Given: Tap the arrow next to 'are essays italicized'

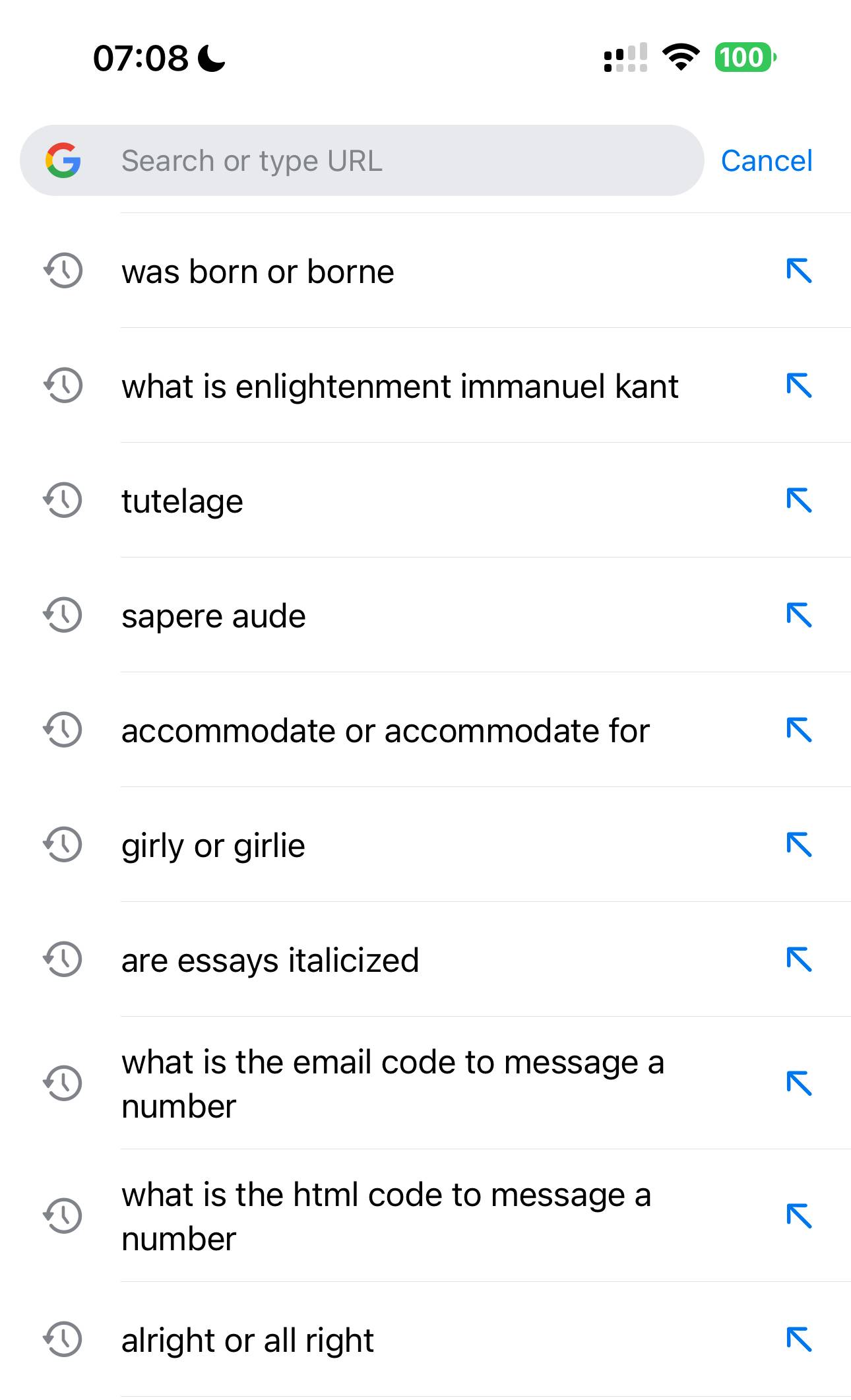Looking at the screenshot, I should (x=799, y=959).
